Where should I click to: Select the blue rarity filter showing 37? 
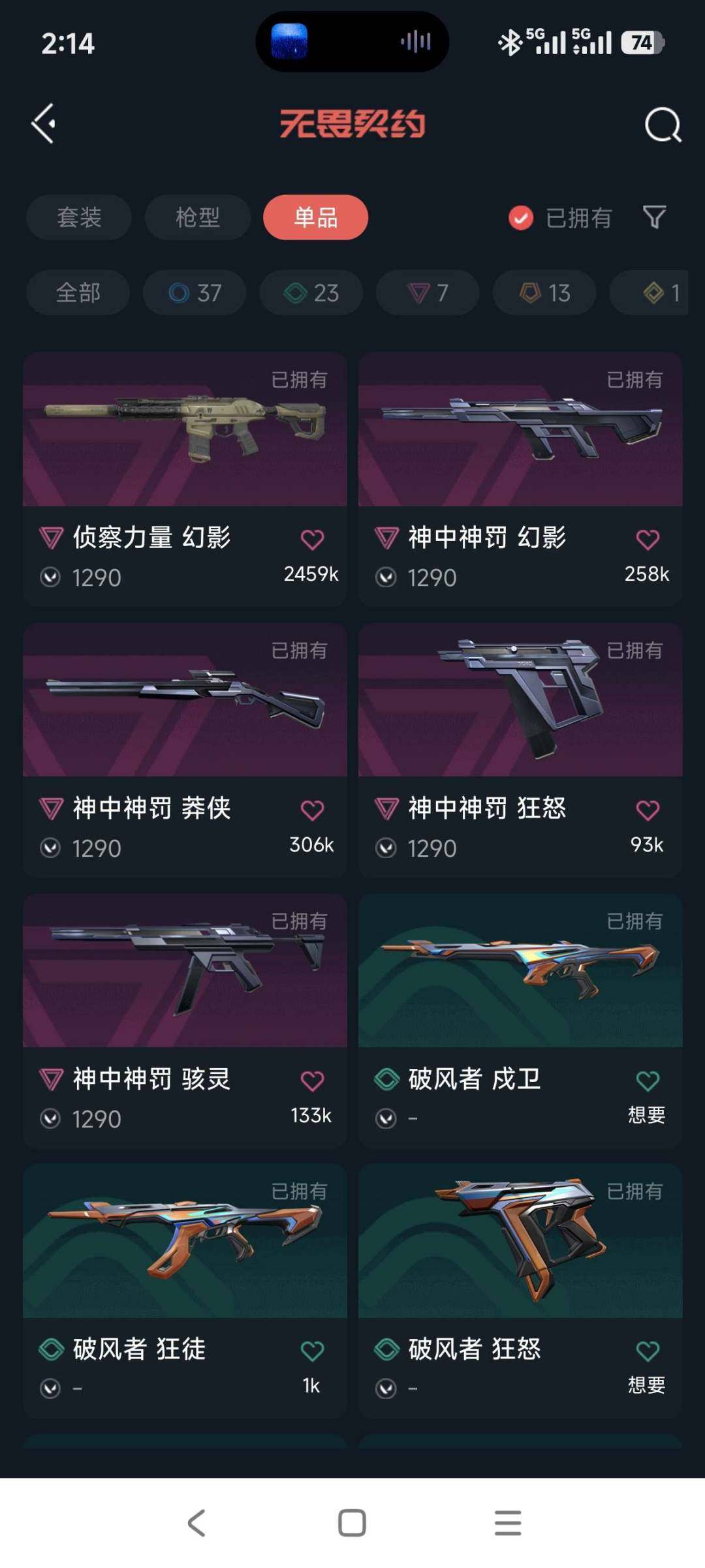tap(194, 292)
